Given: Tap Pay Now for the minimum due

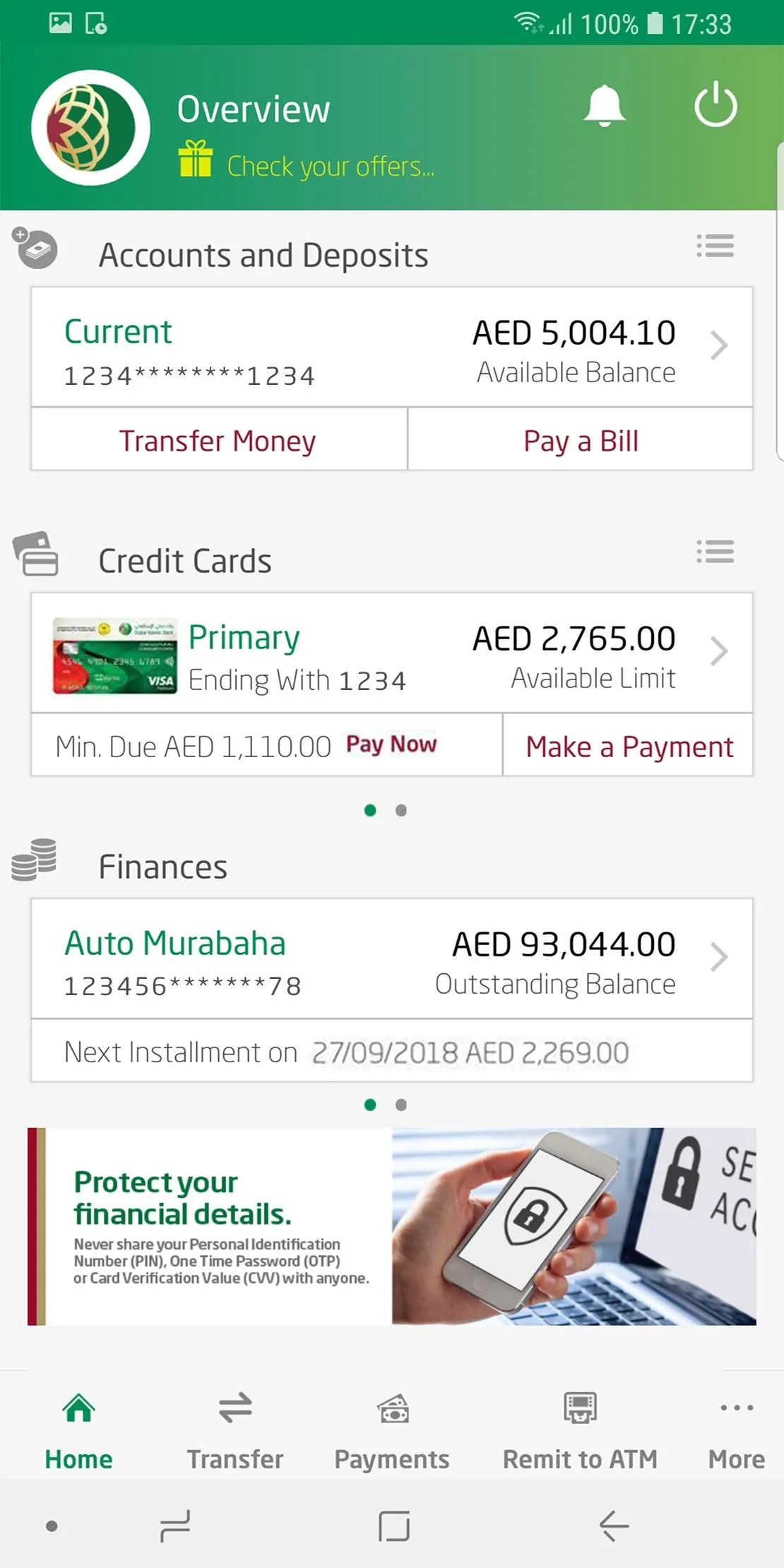Looking at the screenshot, I should tap(391, 745).
